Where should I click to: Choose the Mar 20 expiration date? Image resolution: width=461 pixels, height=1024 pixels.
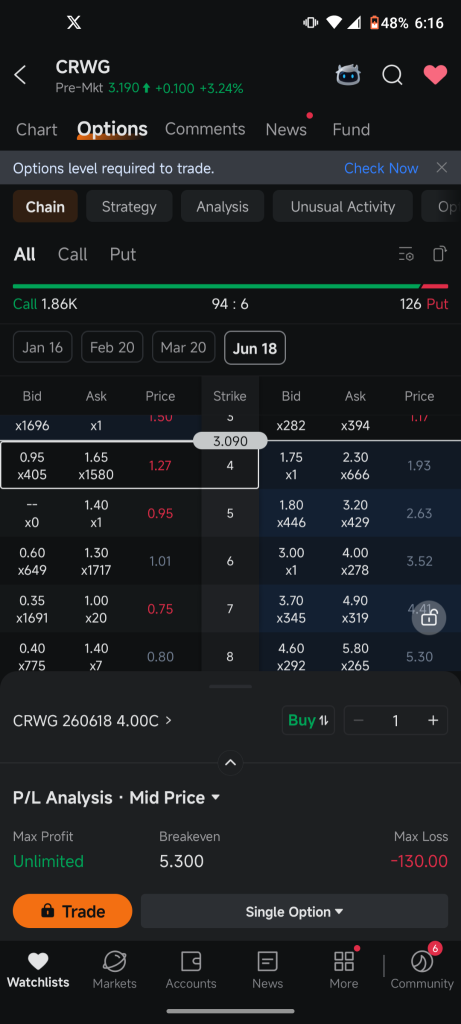(183, 347)
